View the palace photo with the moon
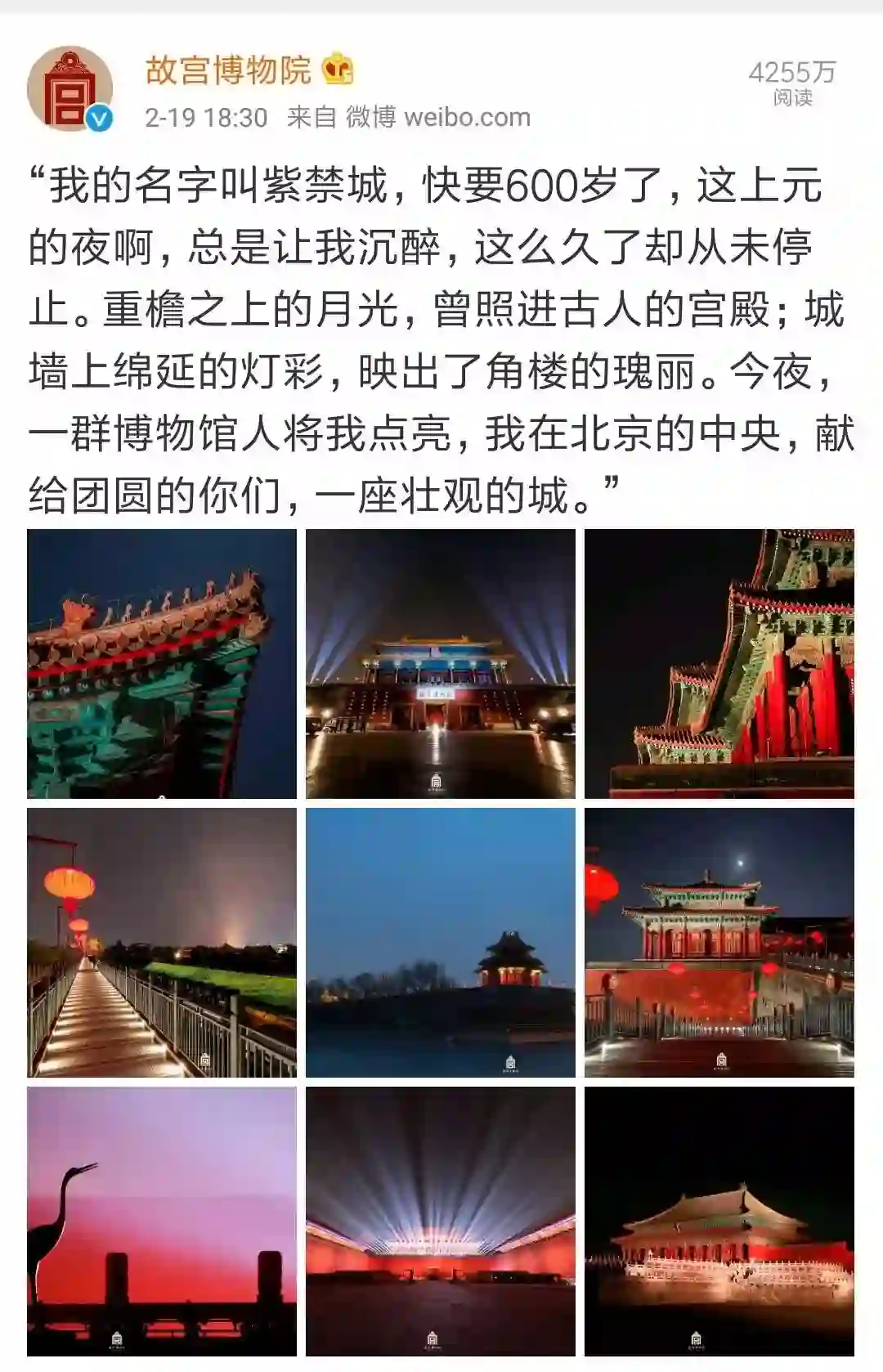Viewport: 883px width, 1372px height. click(719, 942)
